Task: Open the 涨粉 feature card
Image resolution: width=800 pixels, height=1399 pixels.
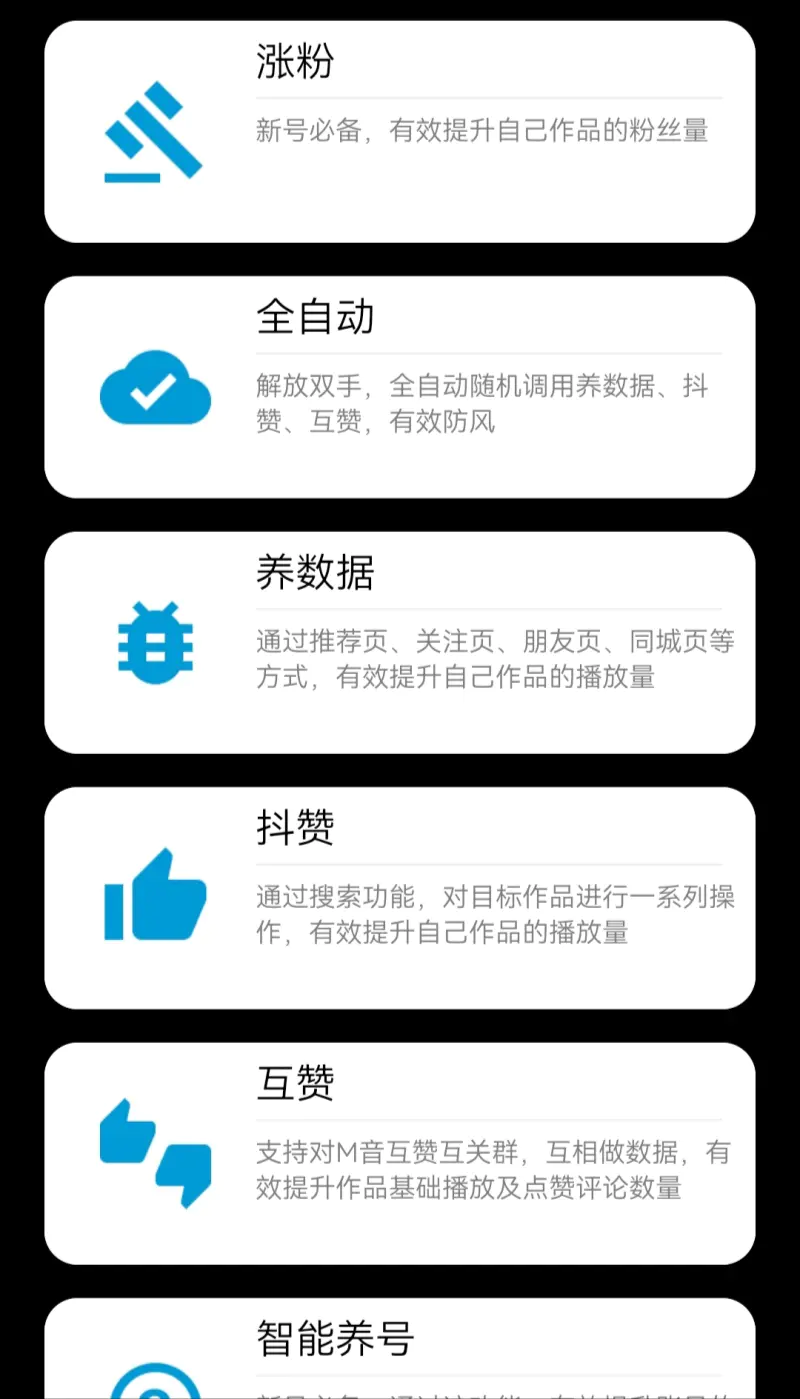Action: tap(400, 133)
